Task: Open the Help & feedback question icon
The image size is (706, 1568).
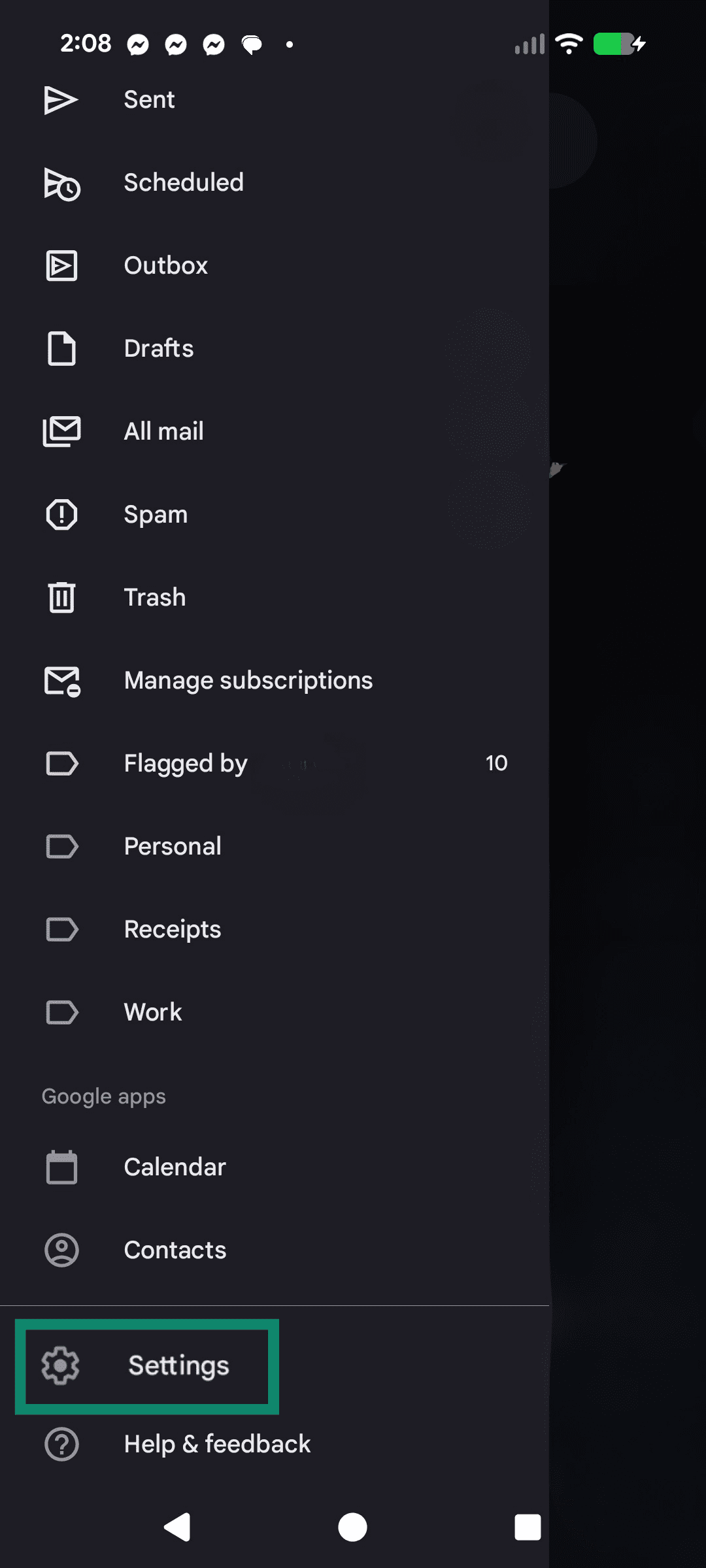Action: (x=61, y=1445)
